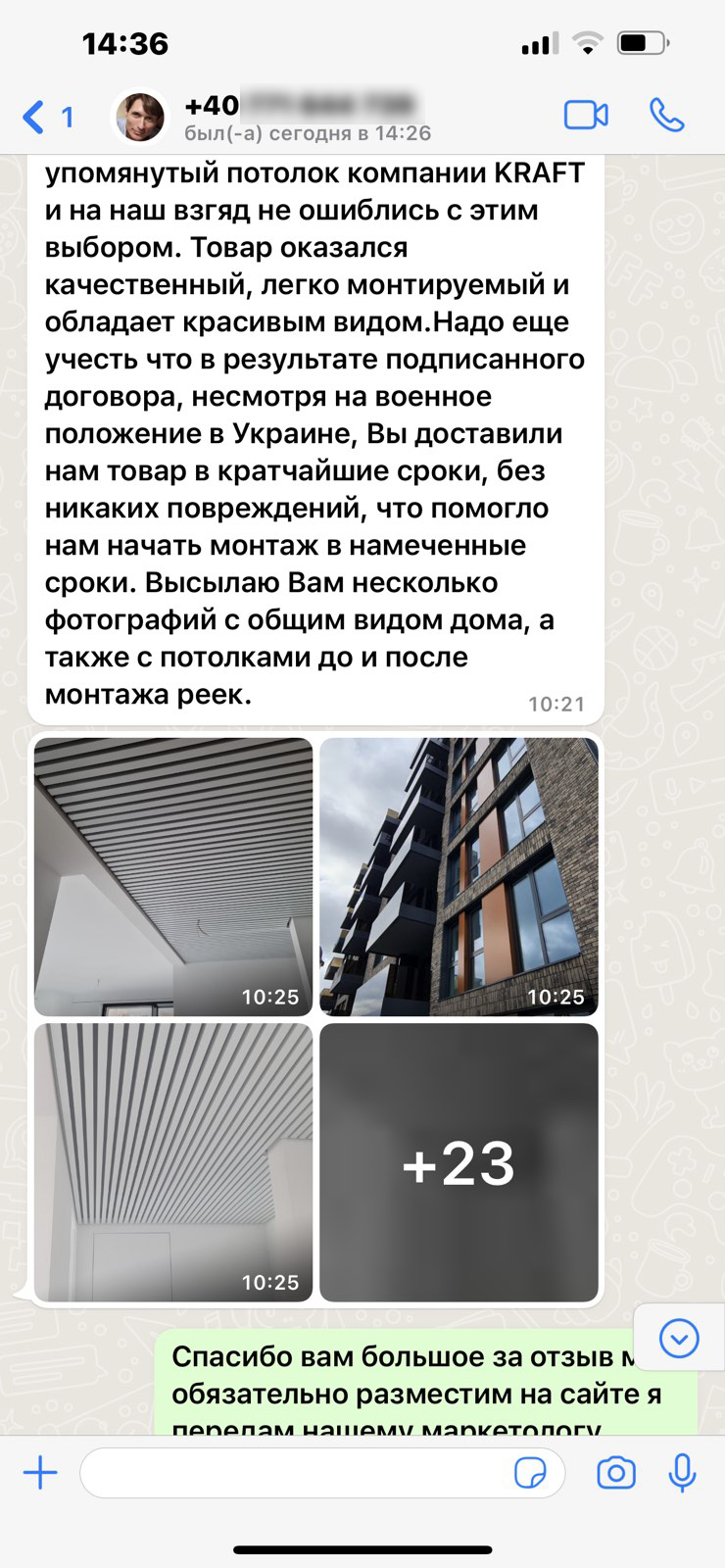The width and height of the screenshot is (725, 1568).
Task: Launch the camera to take a photo
Action: pyautogui.click(x=616, y=1472)
